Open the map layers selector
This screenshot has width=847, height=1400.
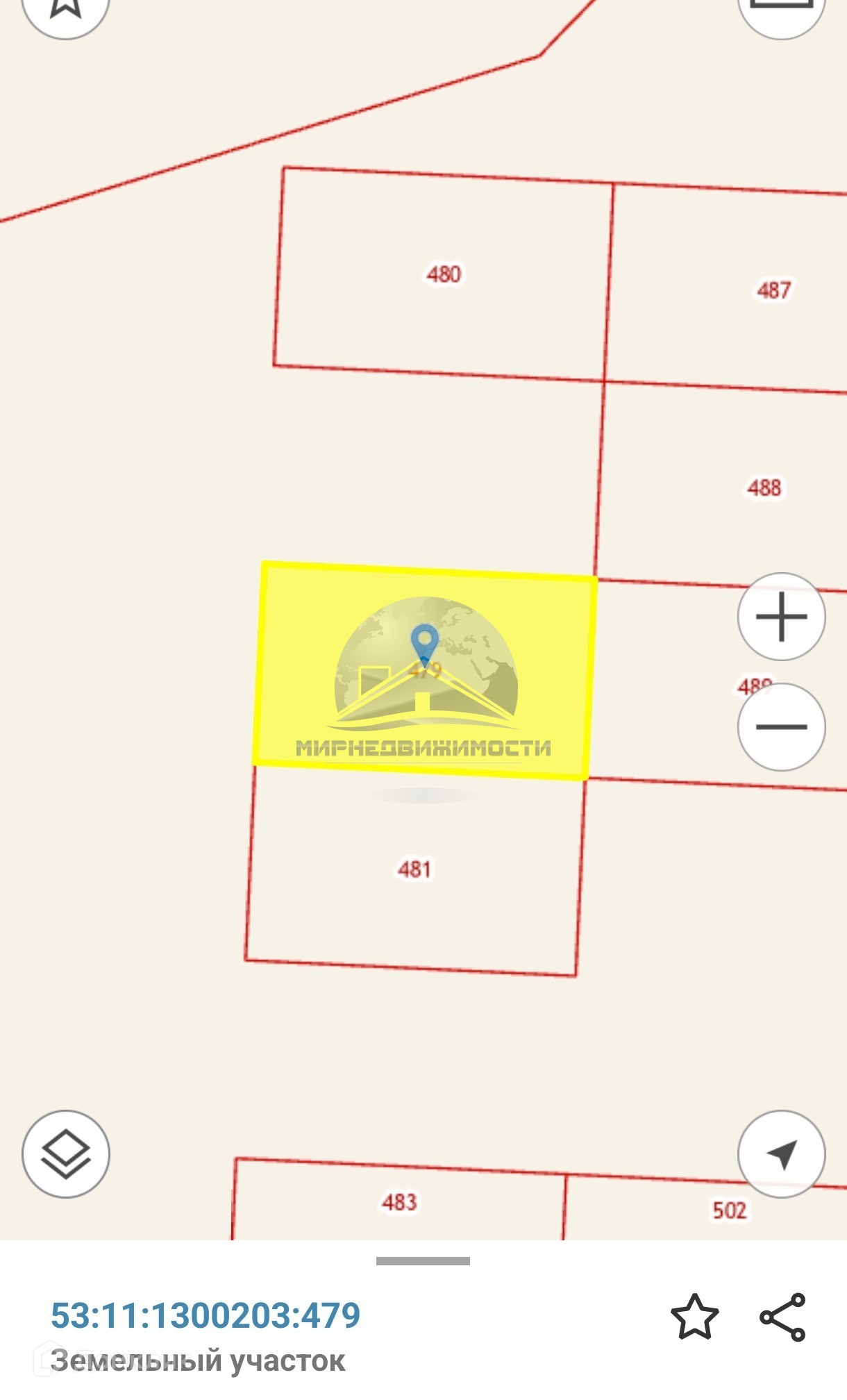coord(66,1153)
